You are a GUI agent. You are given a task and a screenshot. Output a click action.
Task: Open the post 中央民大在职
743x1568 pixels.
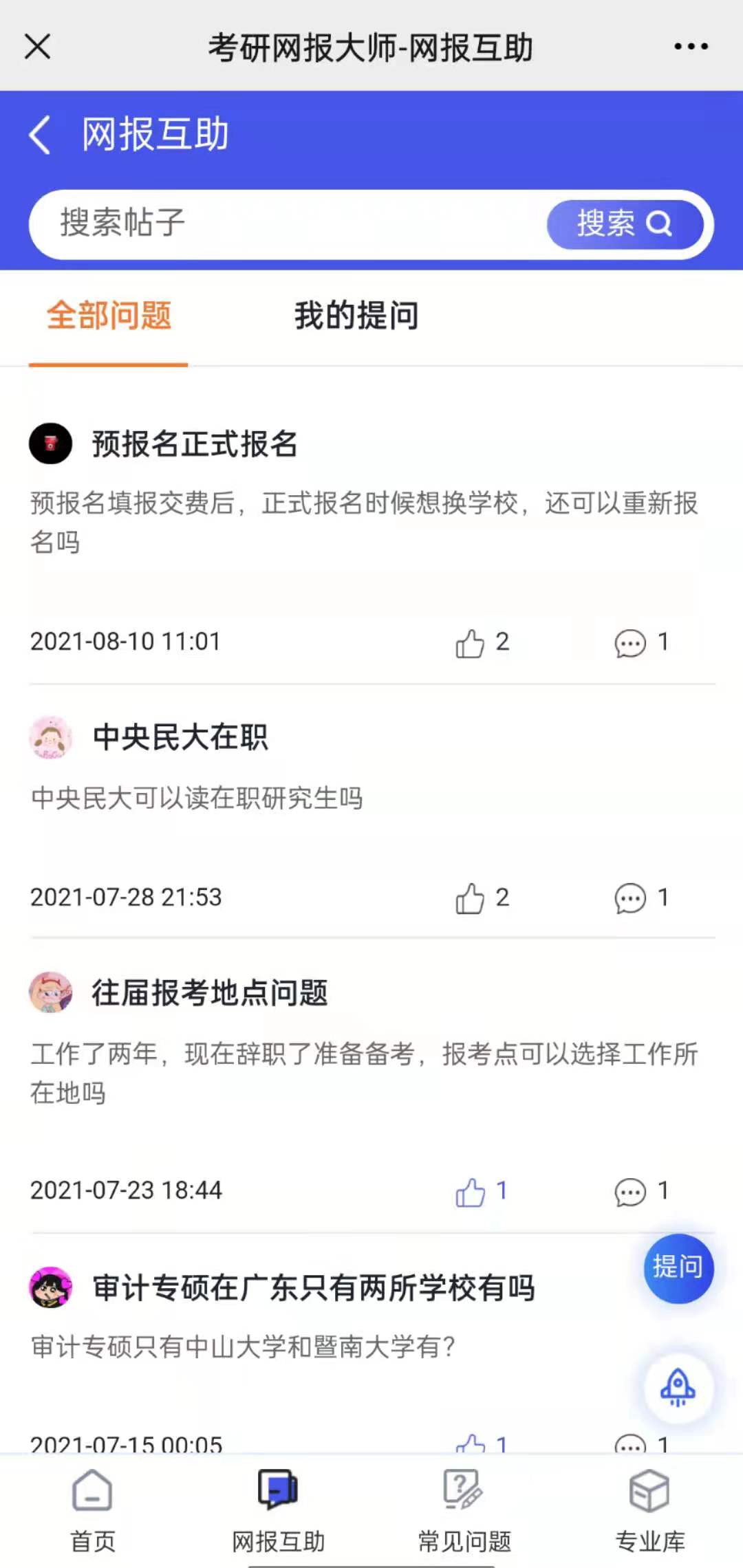tap(180, 737)
